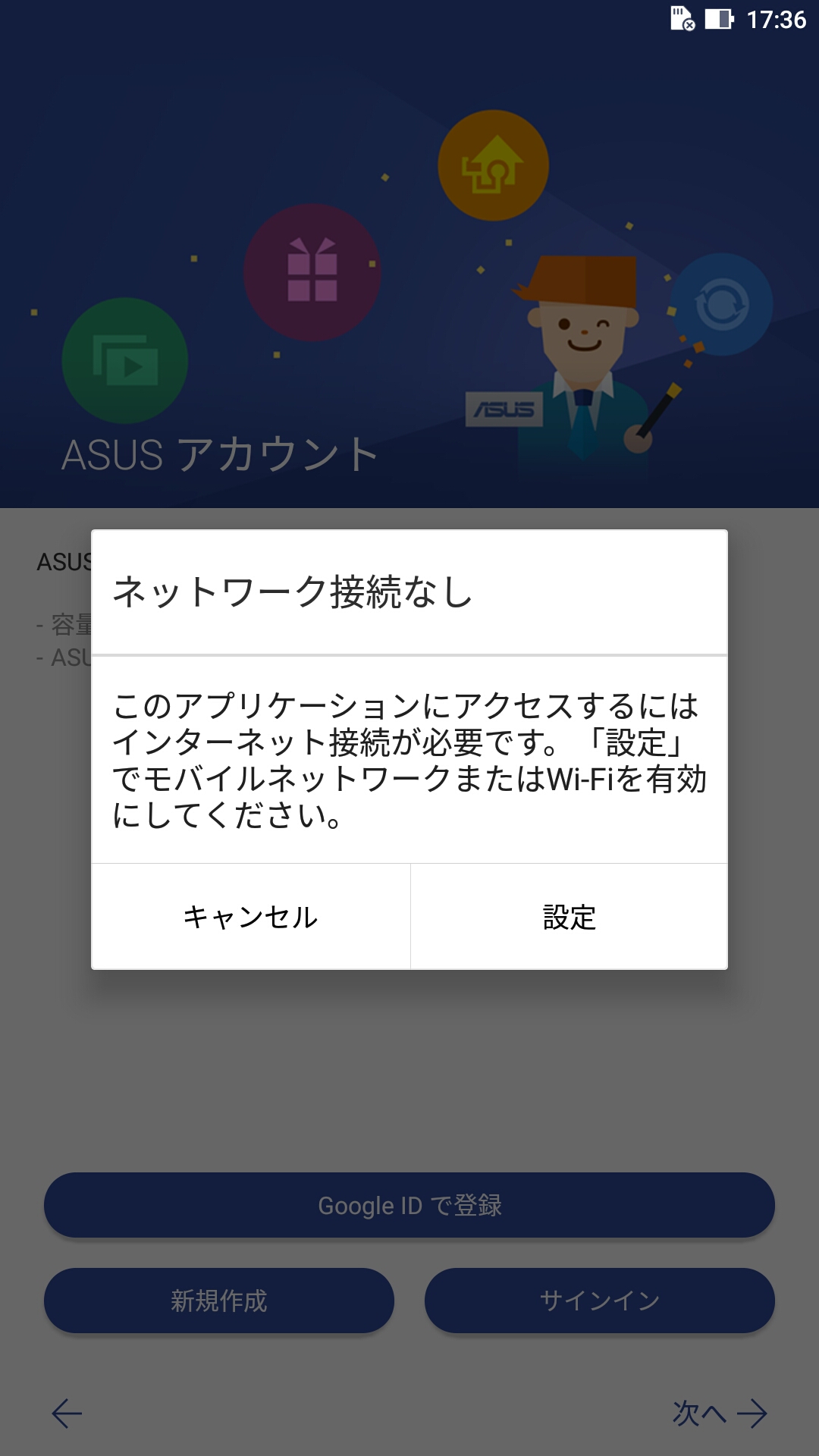Viewport: 819px width, 1456px height.
Task: Open 設定 from the network dialog
Action: (570, 917)
